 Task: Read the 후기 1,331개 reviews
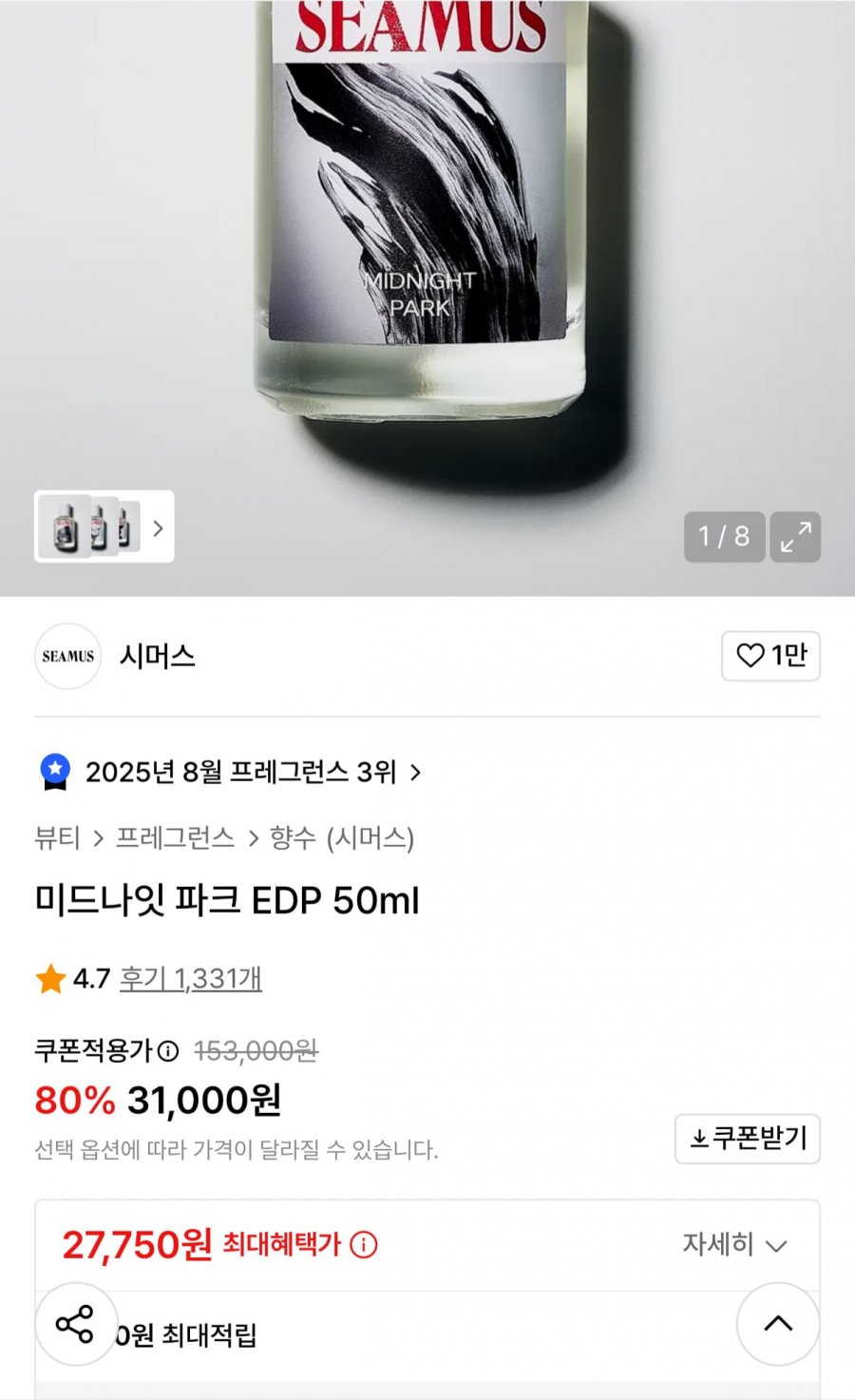coord(190,978)
